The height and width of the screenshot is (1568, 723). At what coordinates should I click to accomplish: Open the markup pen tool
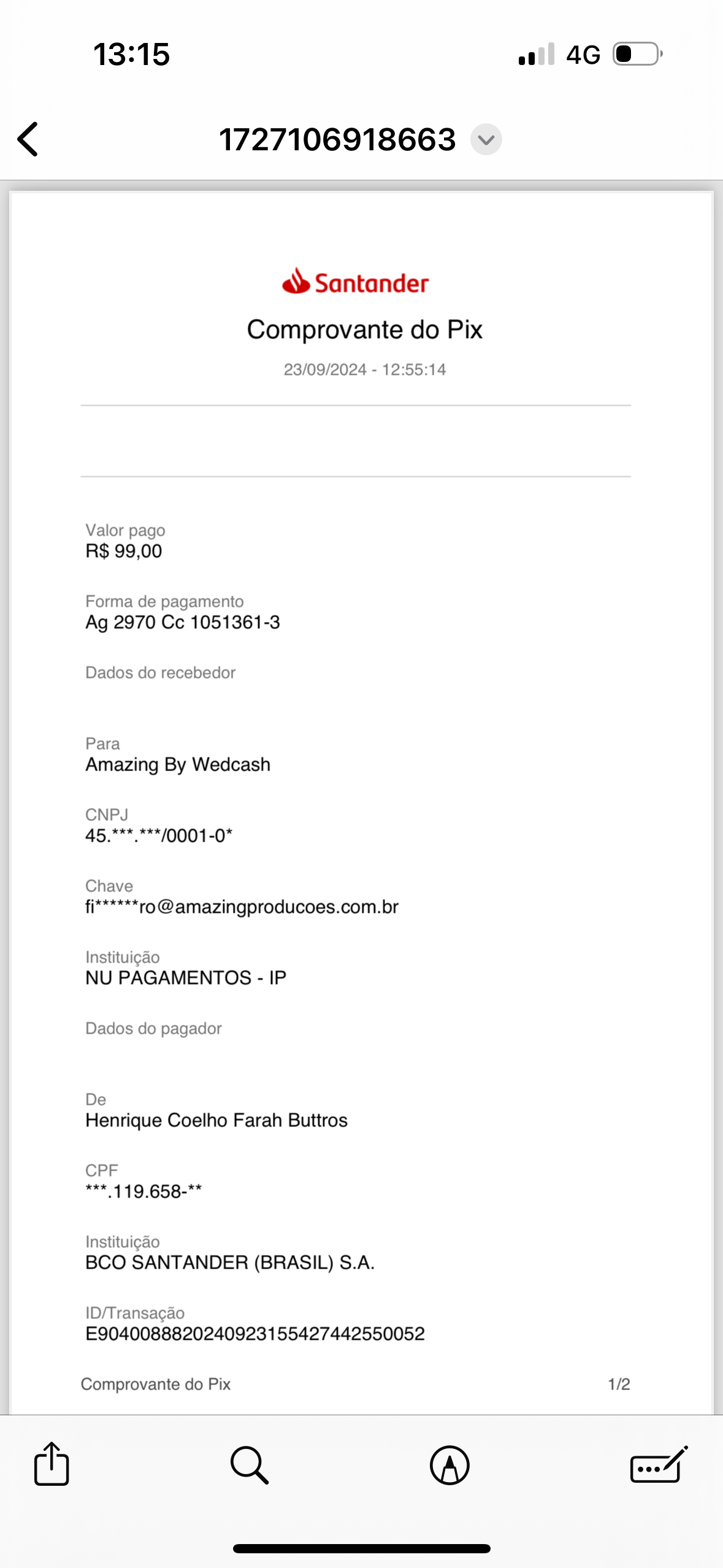[449, 1465]
